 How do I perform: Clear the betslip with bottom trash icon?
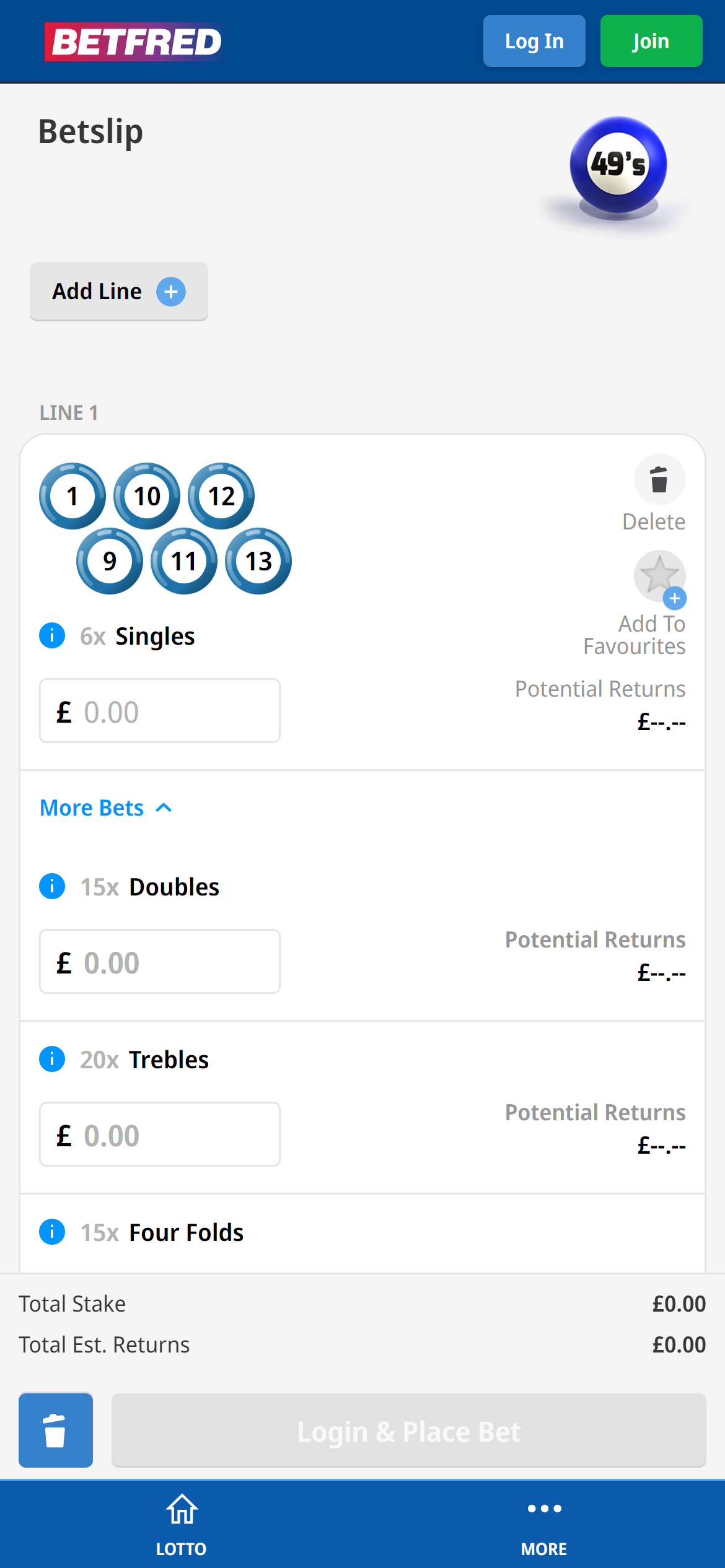click(x=55, y=1431)
